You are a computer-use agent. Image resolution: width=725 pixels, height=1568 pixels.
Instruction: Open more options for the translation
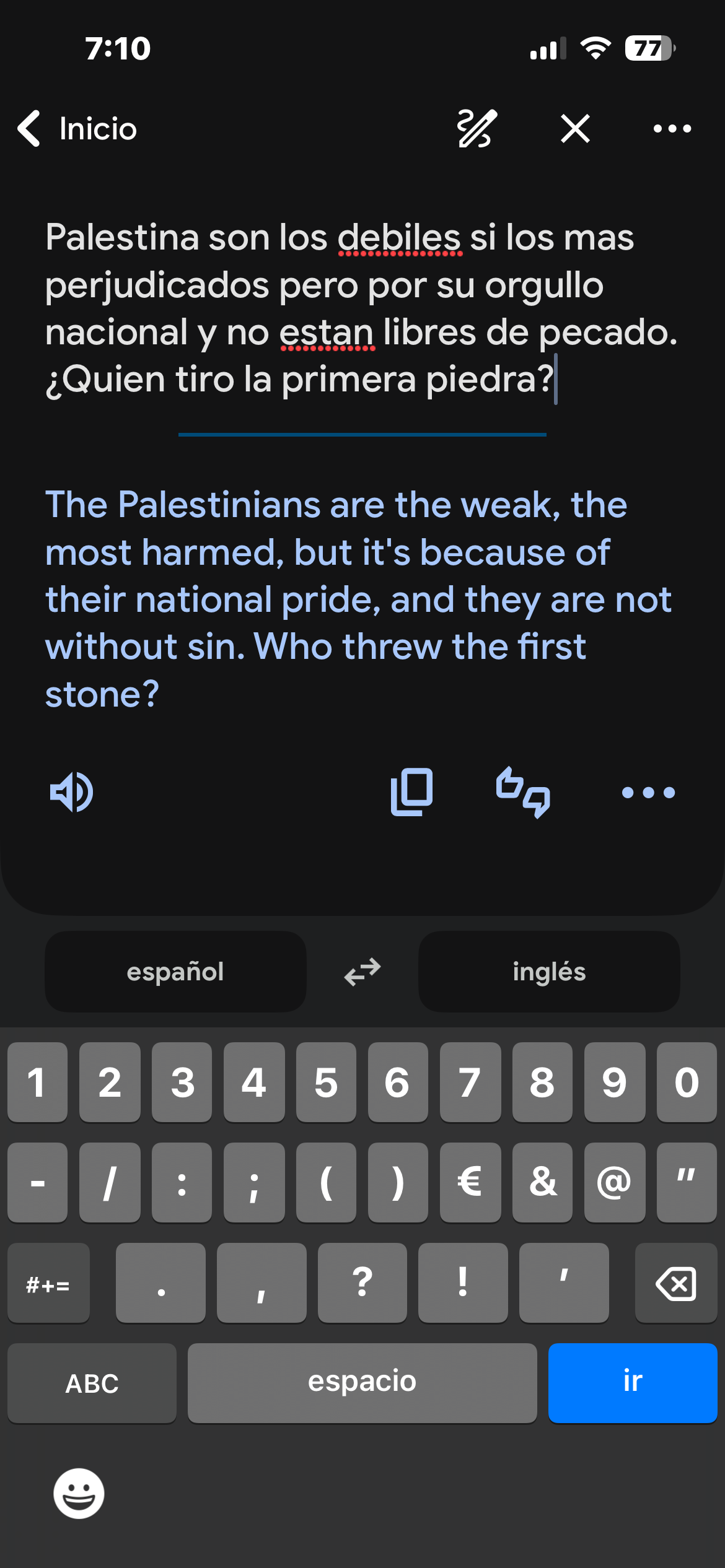pyautogui.click(x=649, y=792)
